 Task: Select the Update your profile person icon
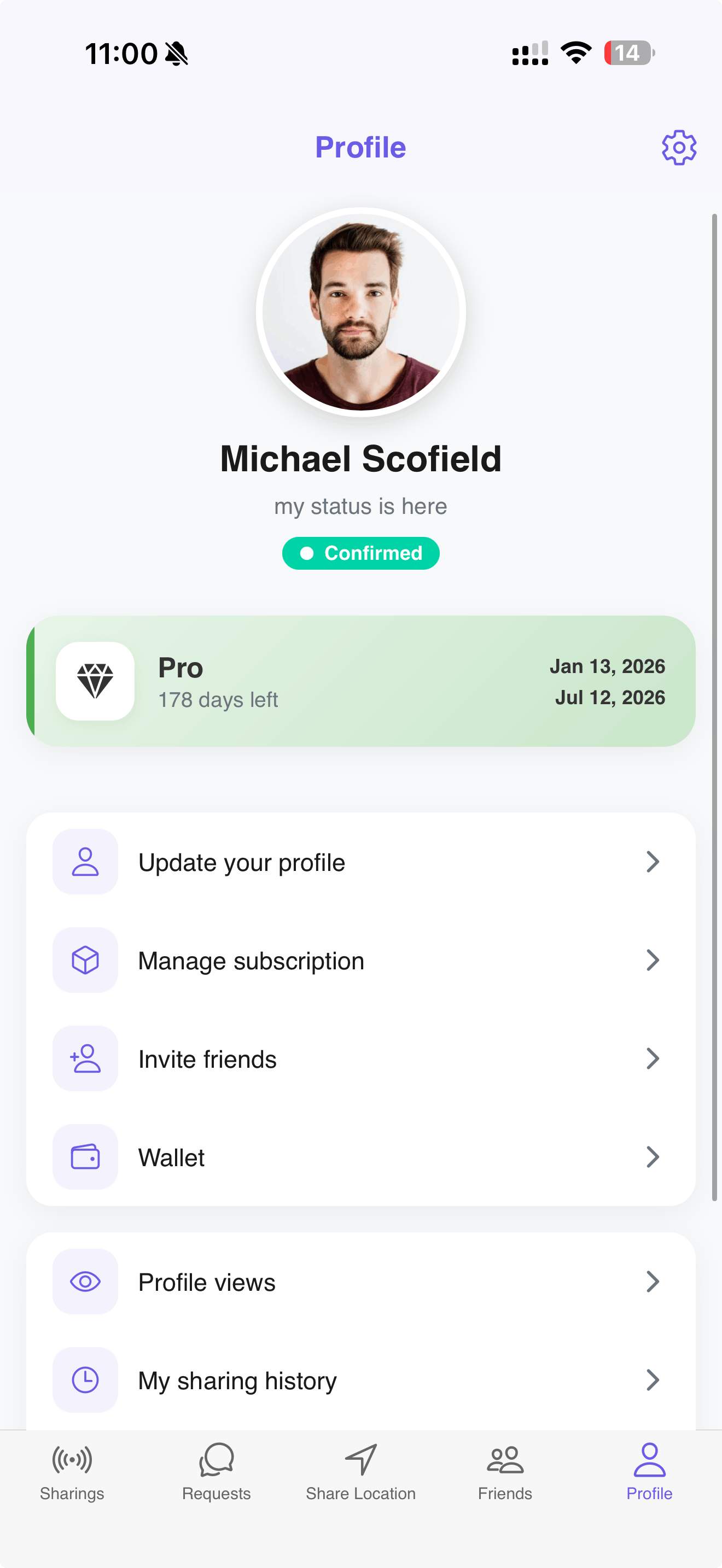pyautogui.click(x=85, y=861)
